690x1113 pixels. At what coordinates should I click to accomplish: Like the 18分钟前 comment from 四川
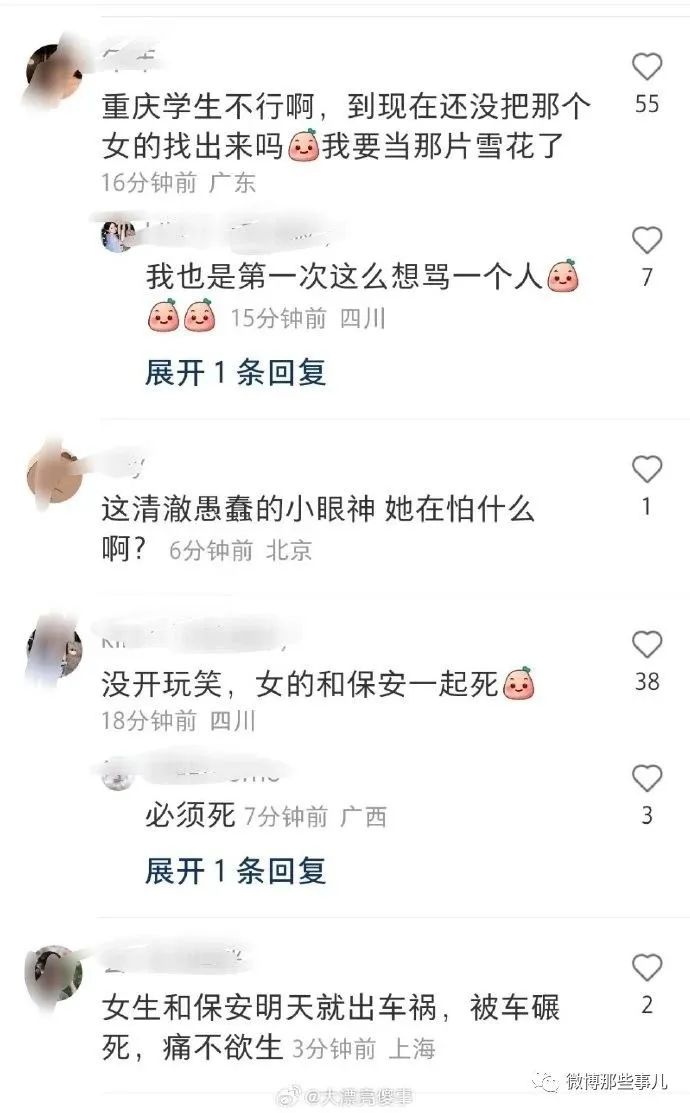[x=647, y=645]
